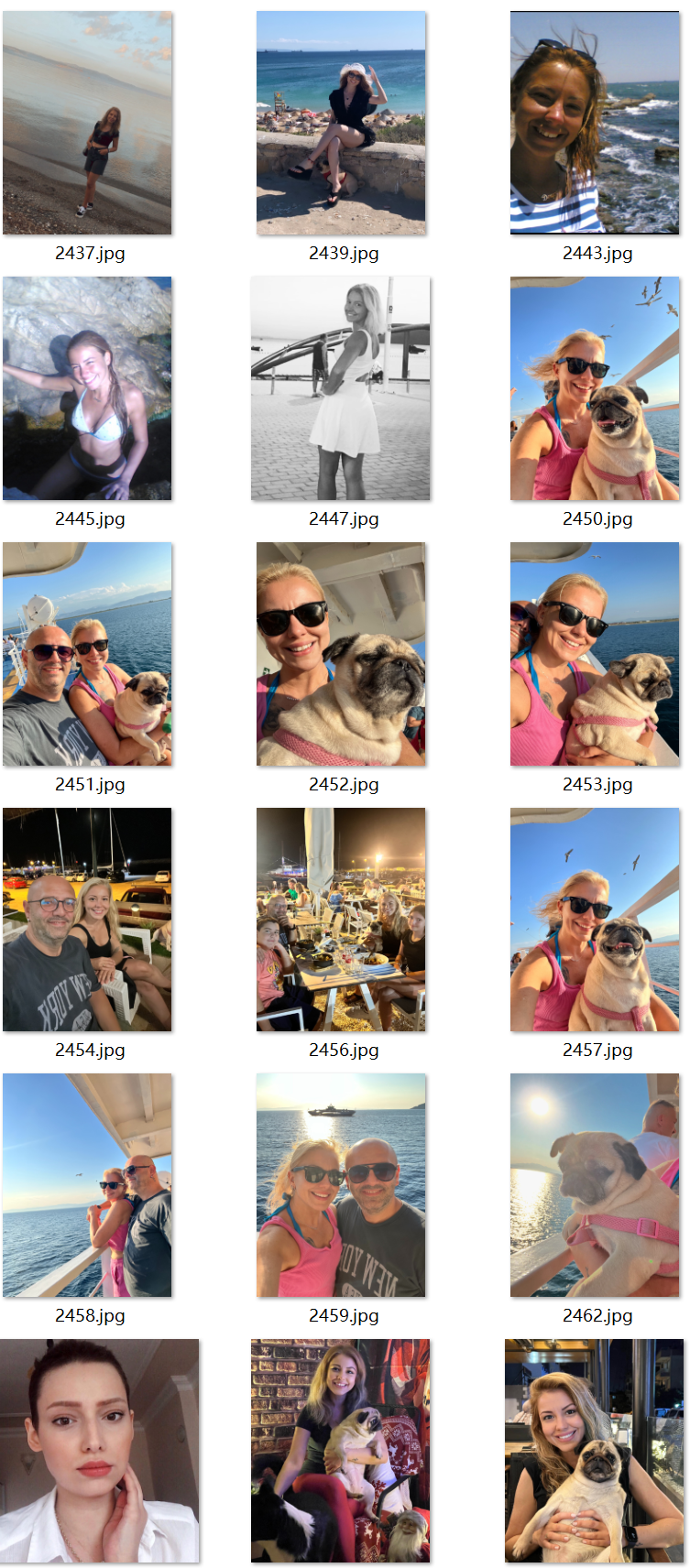690x1568 pixels.
Task: Open thumbnail 2452.jpg
Action: [341, 654]
